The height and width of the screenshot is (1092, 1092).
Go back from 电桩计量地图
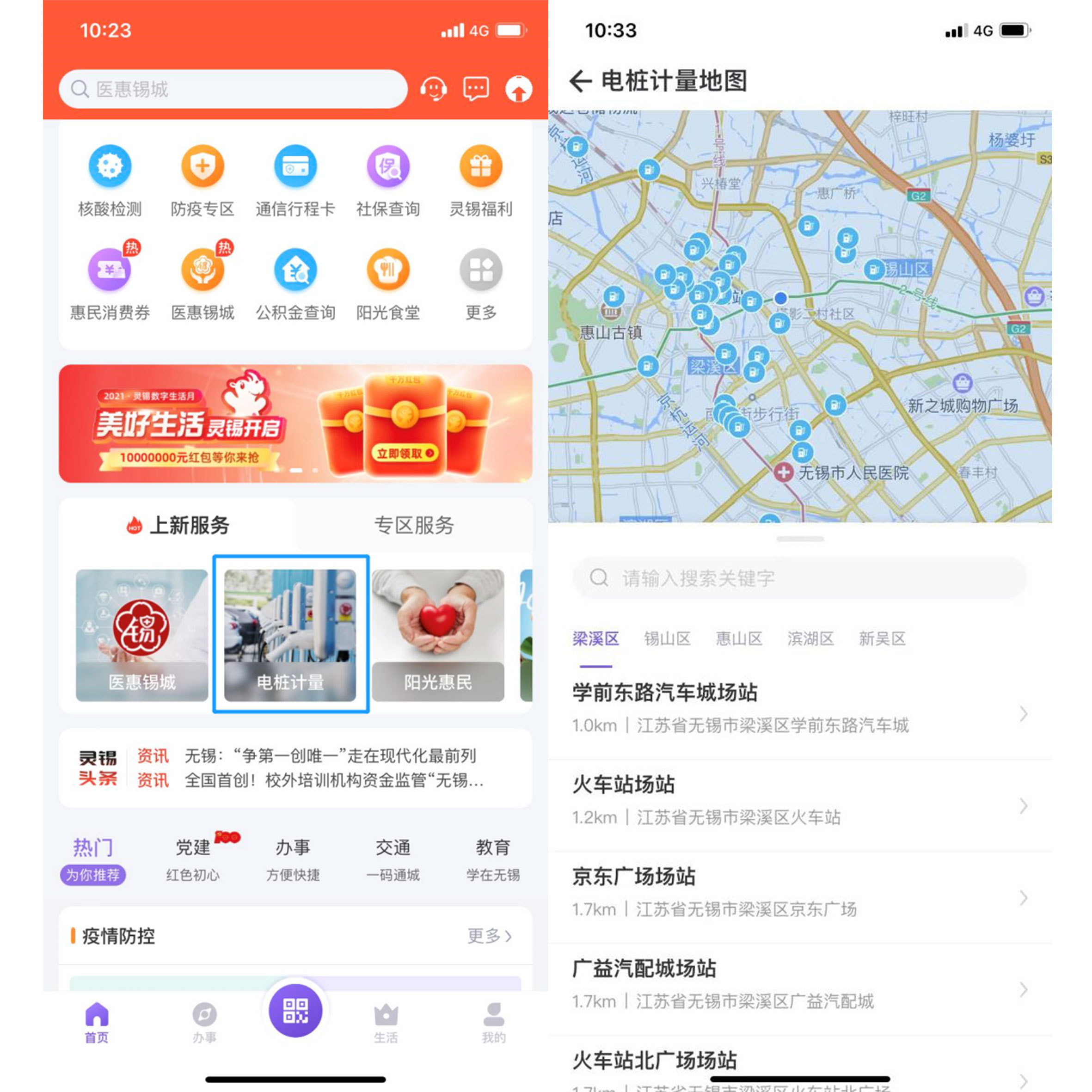581,81
